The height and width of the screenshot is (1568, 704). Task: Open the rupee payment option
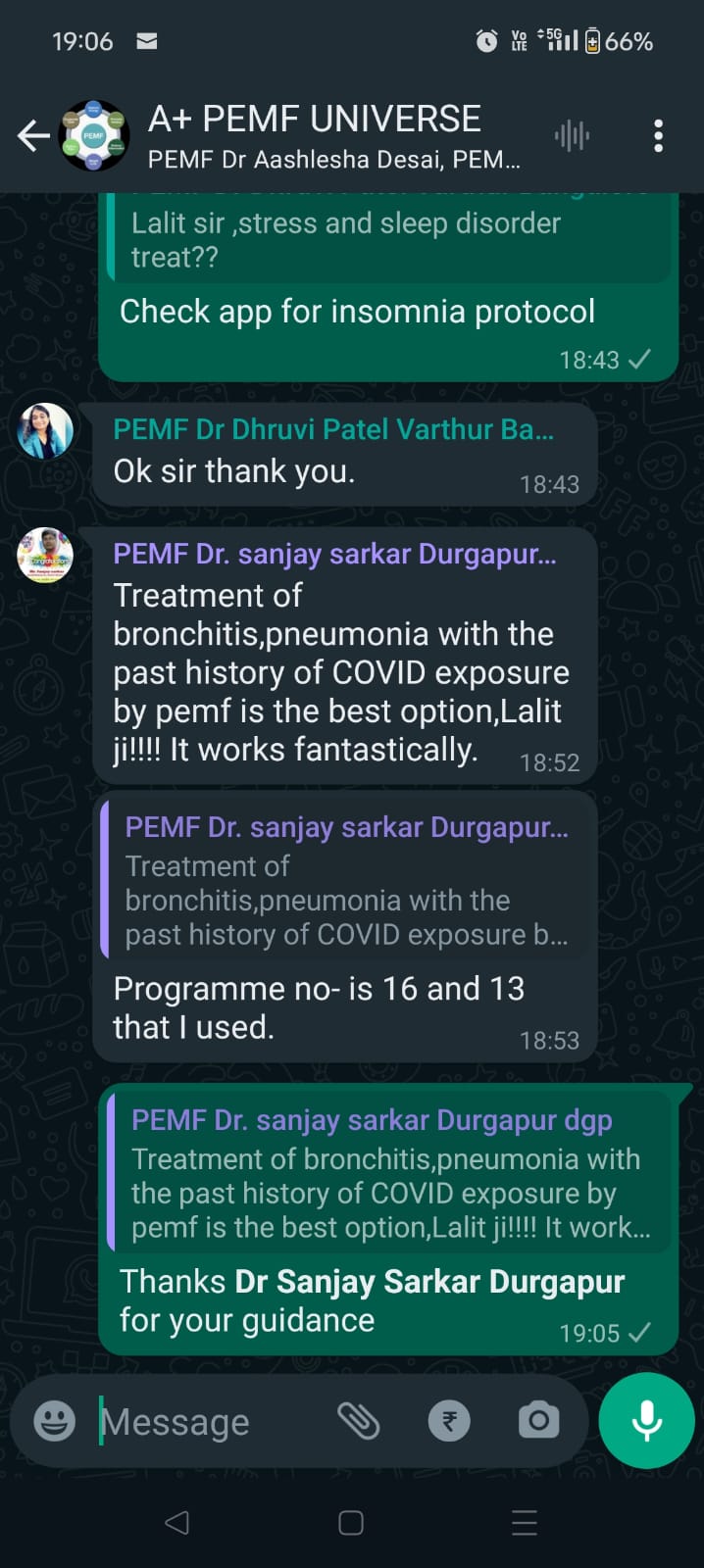coord(449,1420)
